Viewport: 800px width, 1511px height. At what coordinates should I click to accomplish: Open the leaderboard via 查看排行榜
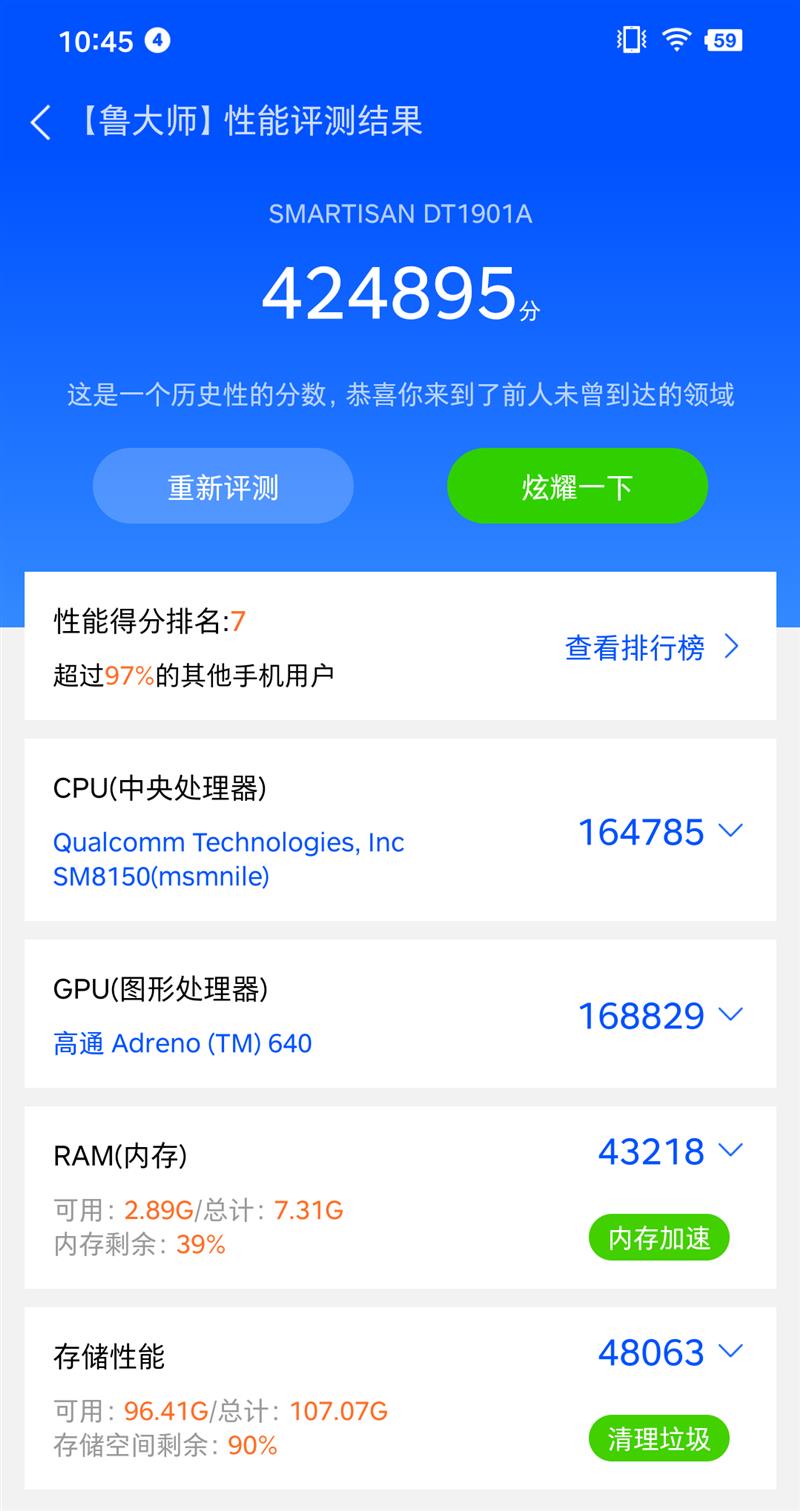tap(637, 647)
